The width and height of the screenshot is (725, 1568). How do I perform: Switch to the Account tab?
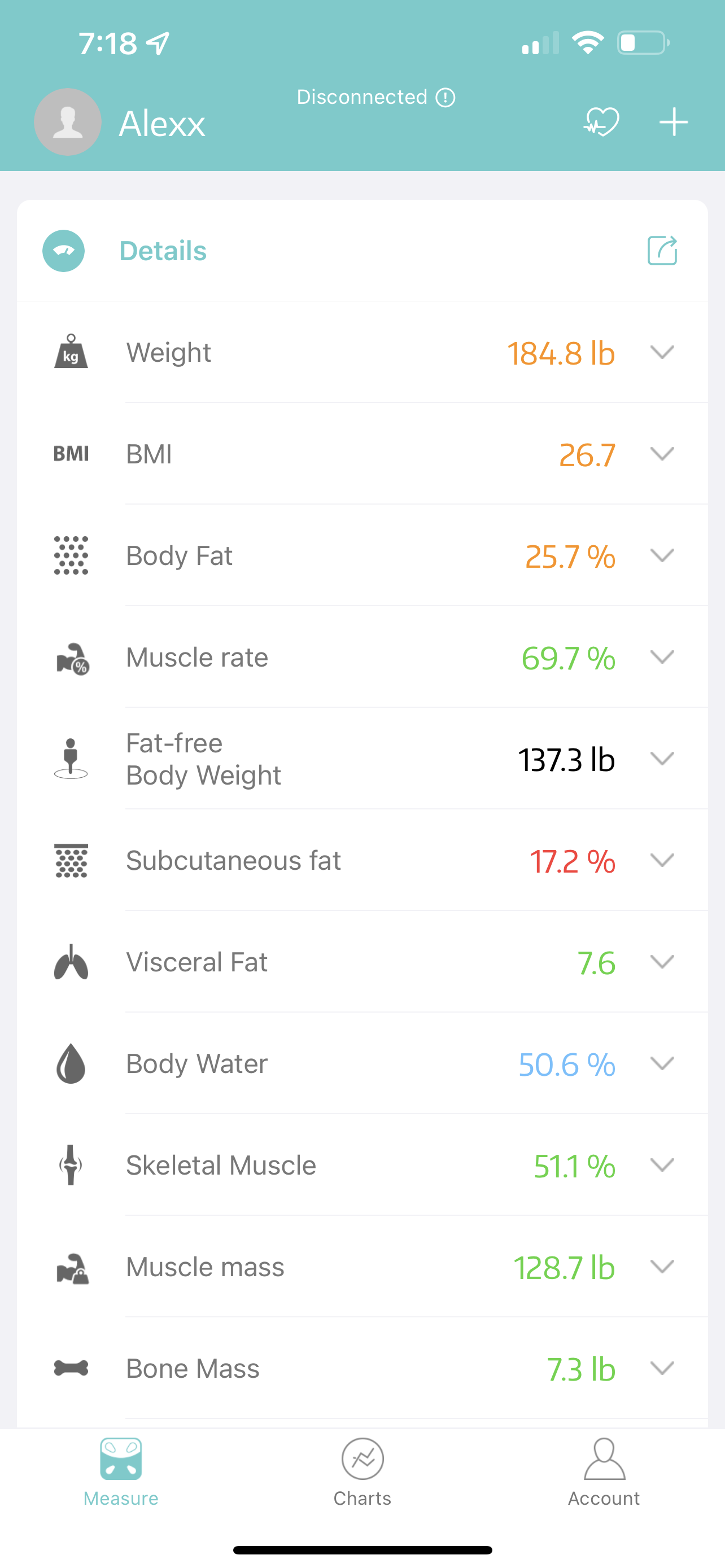point(604,1472)
